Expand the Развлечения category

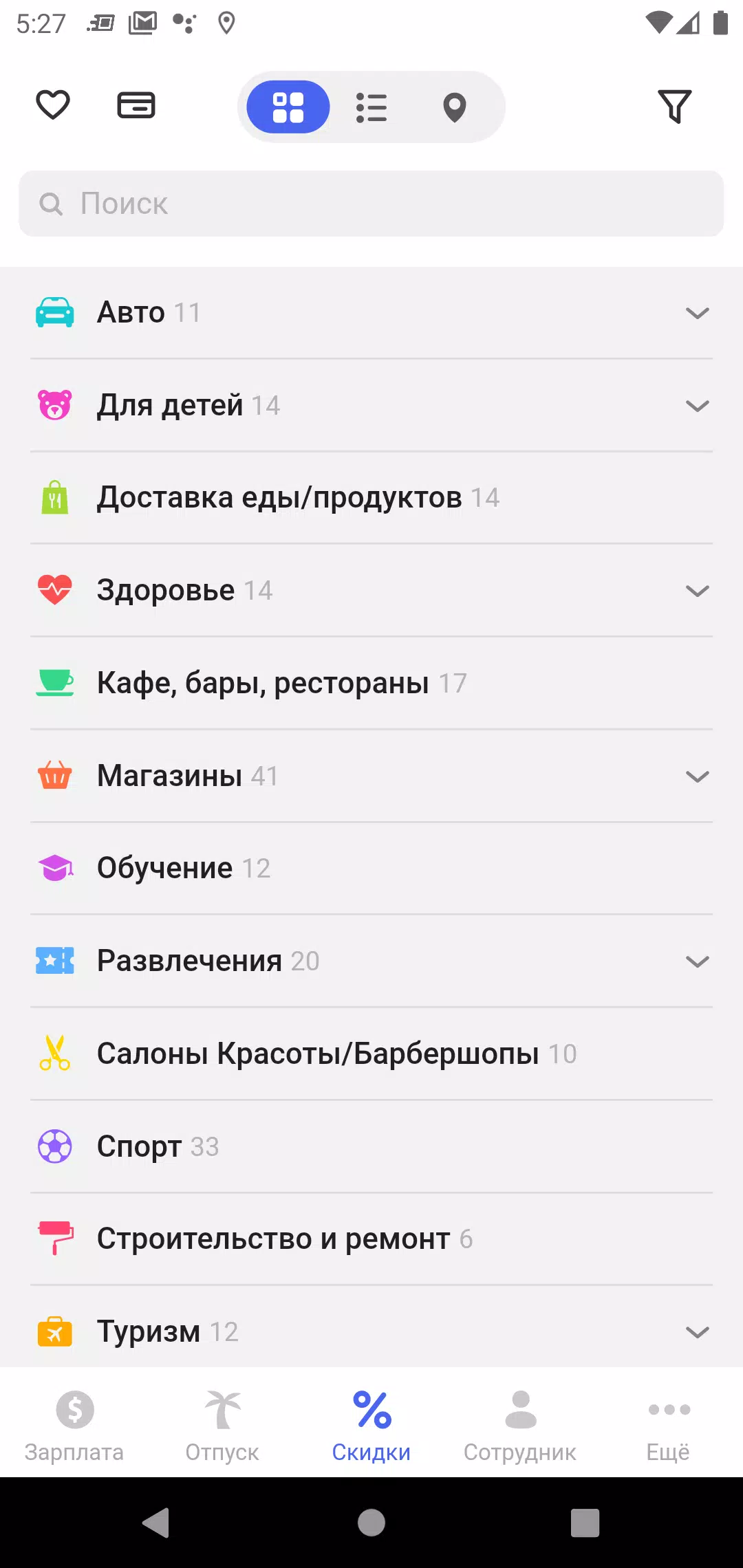[371, 961]
